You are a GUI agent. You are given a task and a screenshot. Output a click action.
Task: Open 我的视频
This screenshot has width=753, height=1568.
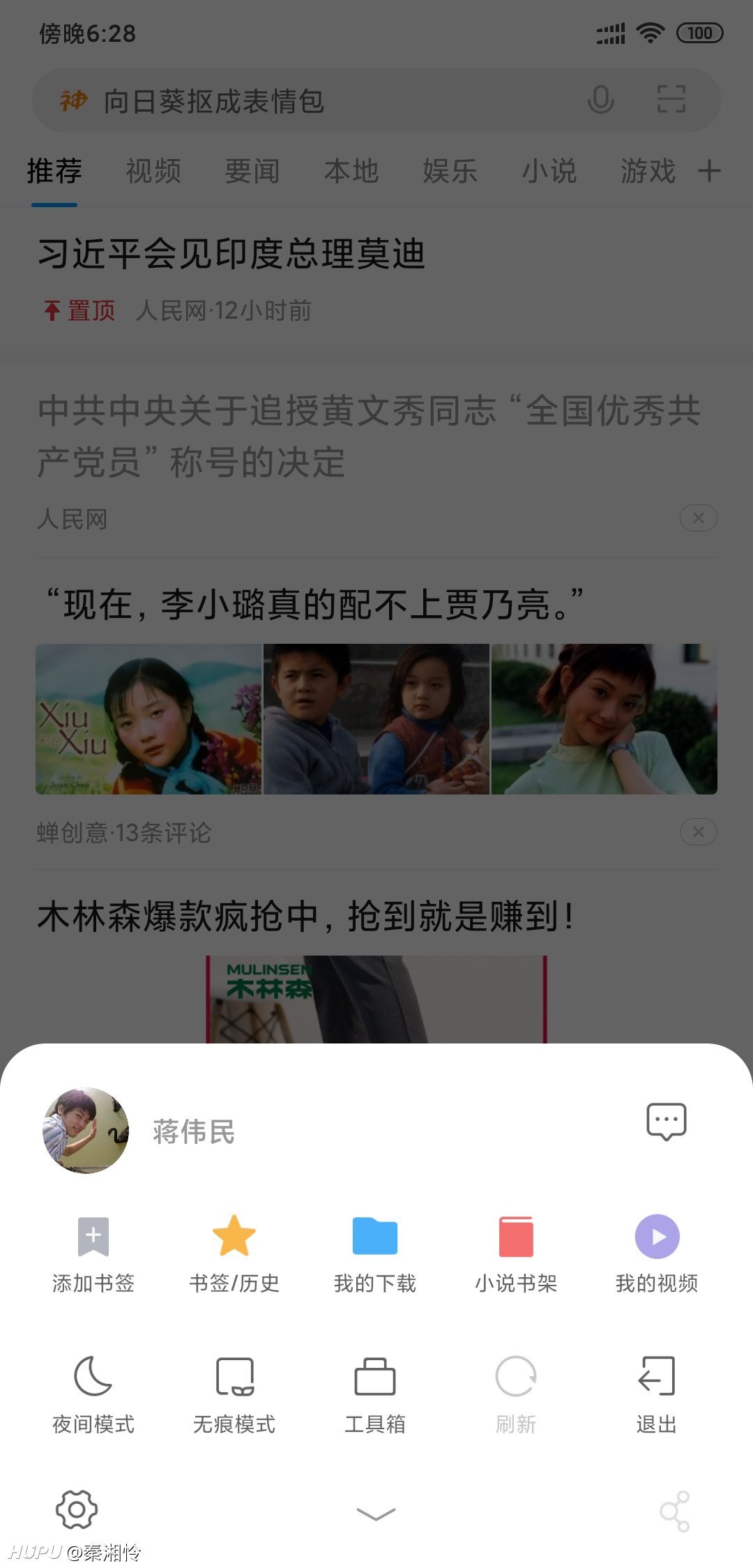(x=657, y=1254)
